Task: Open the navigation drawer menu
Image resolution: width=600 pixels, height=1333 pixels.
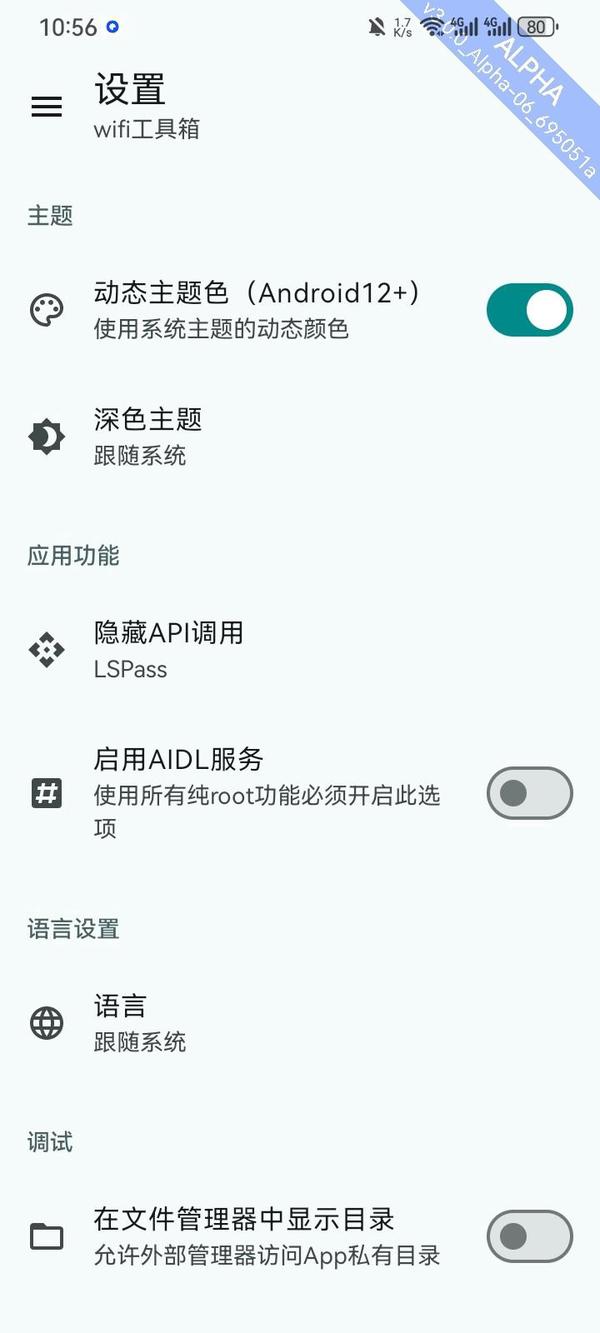Action: click(x=47, y=107)
